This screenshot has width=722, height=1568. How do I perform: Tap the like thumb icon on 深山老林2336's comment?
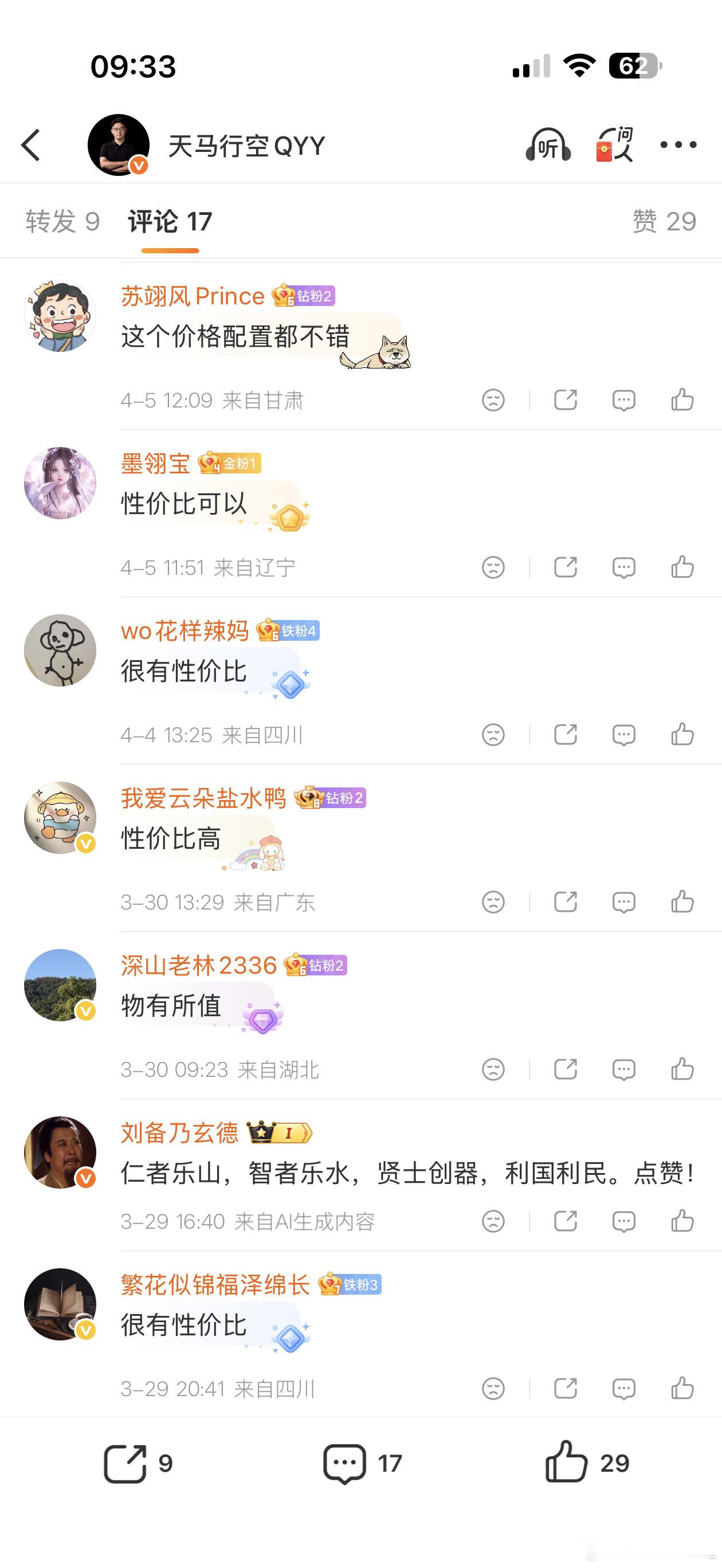point(682,1068)
